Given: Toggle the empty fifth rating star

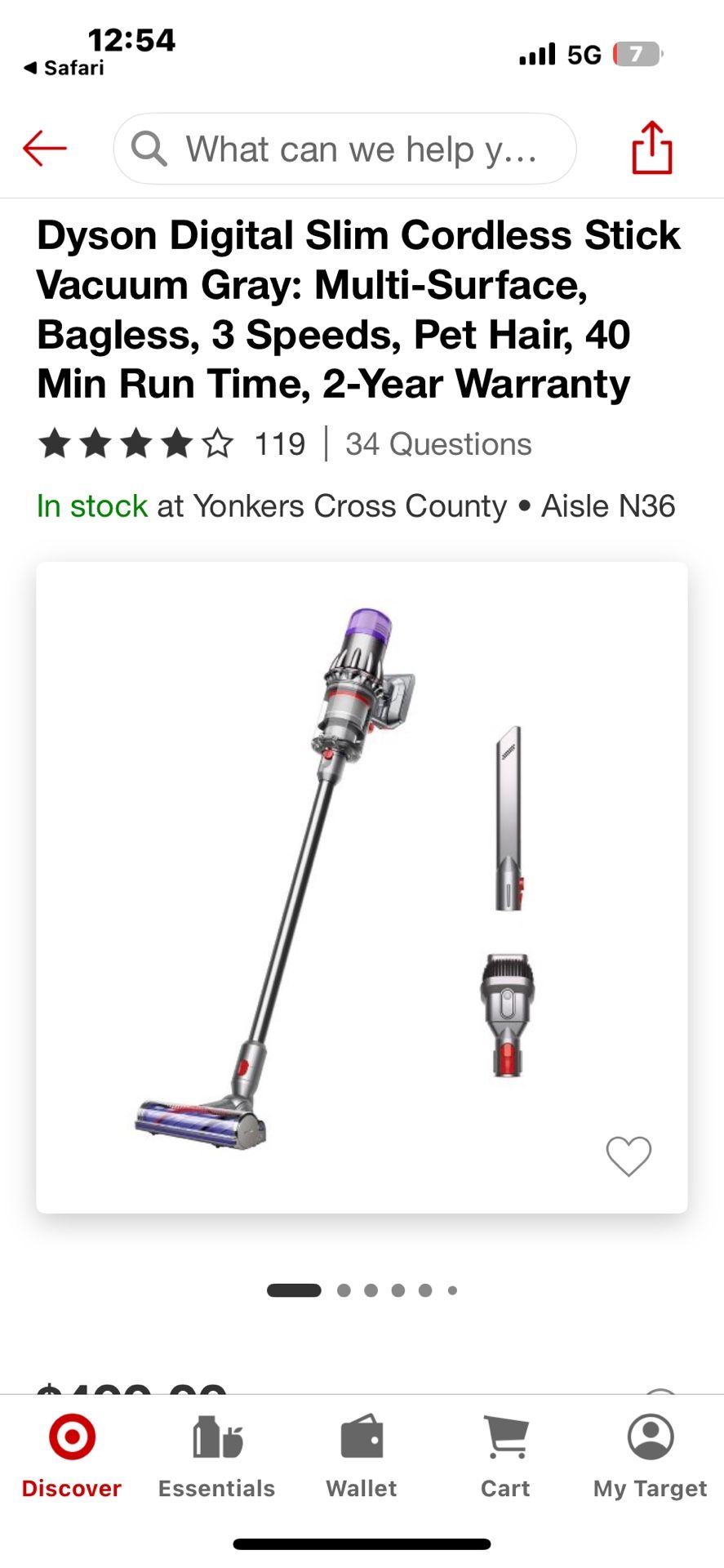Looking at the screenshot, I should pyautogui.click(x=217, y=443).
